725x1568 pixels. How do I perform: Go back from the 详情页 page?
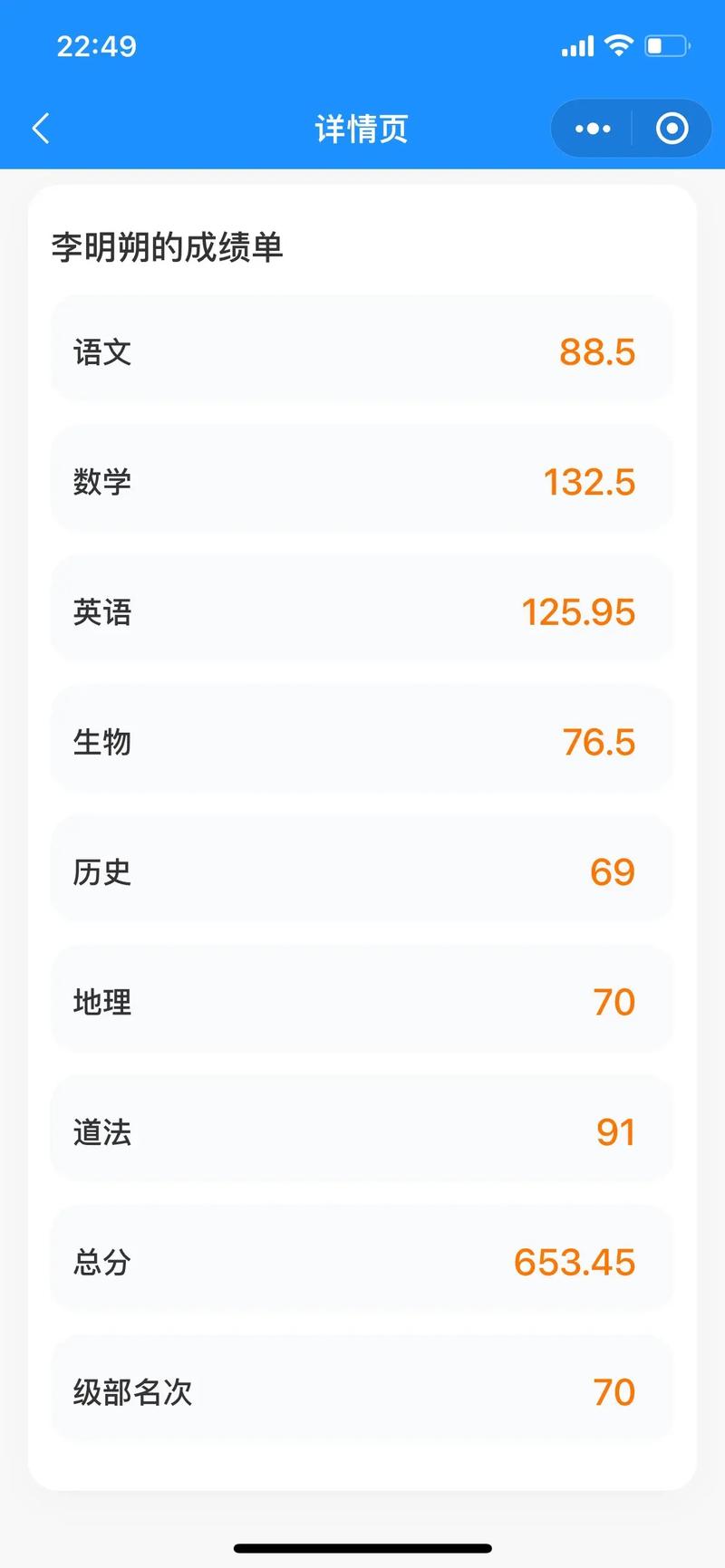click(x=41, y=129)
